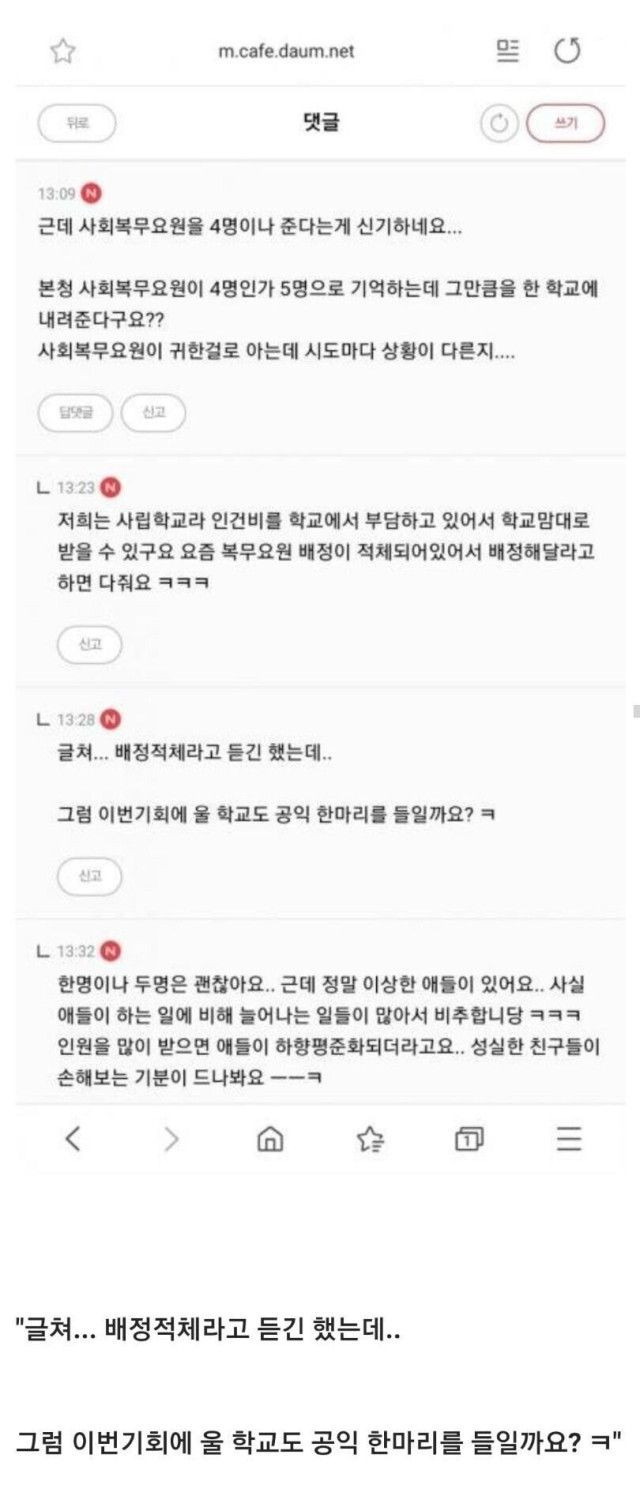Refresh the comments list
The image size is (640, 1485).
499,123
